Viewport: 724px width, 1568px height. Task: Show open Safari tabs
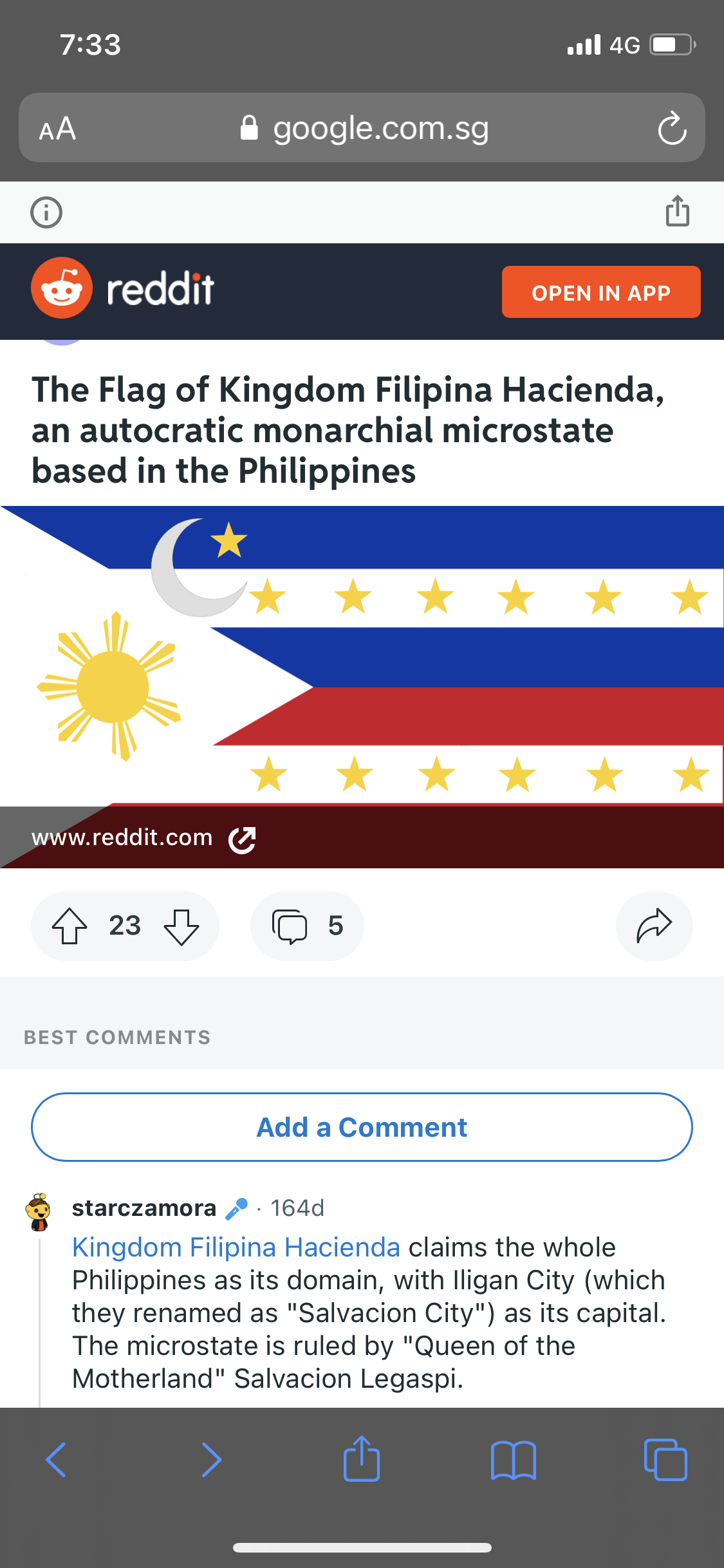(665, 1460)
